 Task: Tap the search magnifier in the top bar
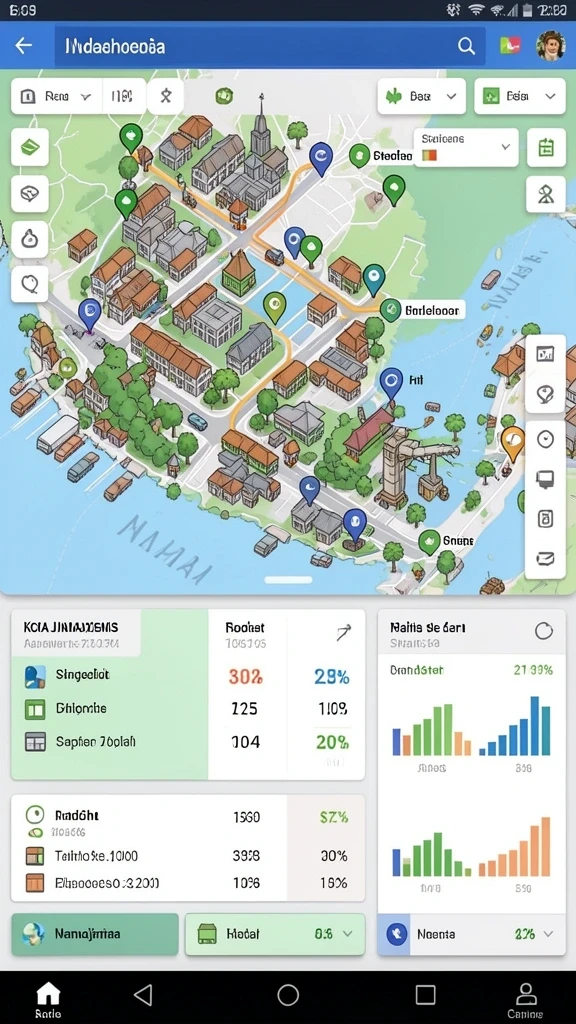466,46
